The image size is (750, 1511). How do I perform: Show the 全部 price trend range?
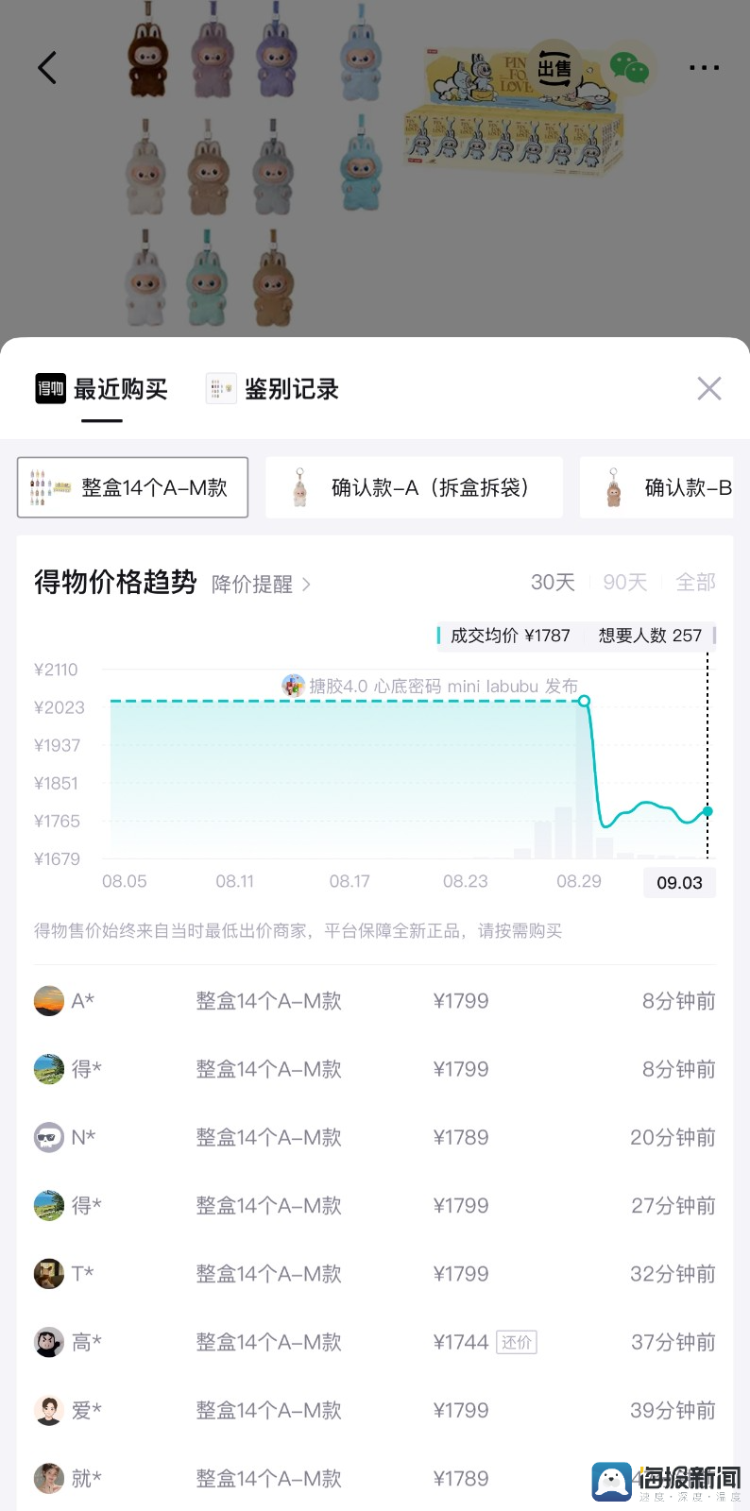pos(696,582)
